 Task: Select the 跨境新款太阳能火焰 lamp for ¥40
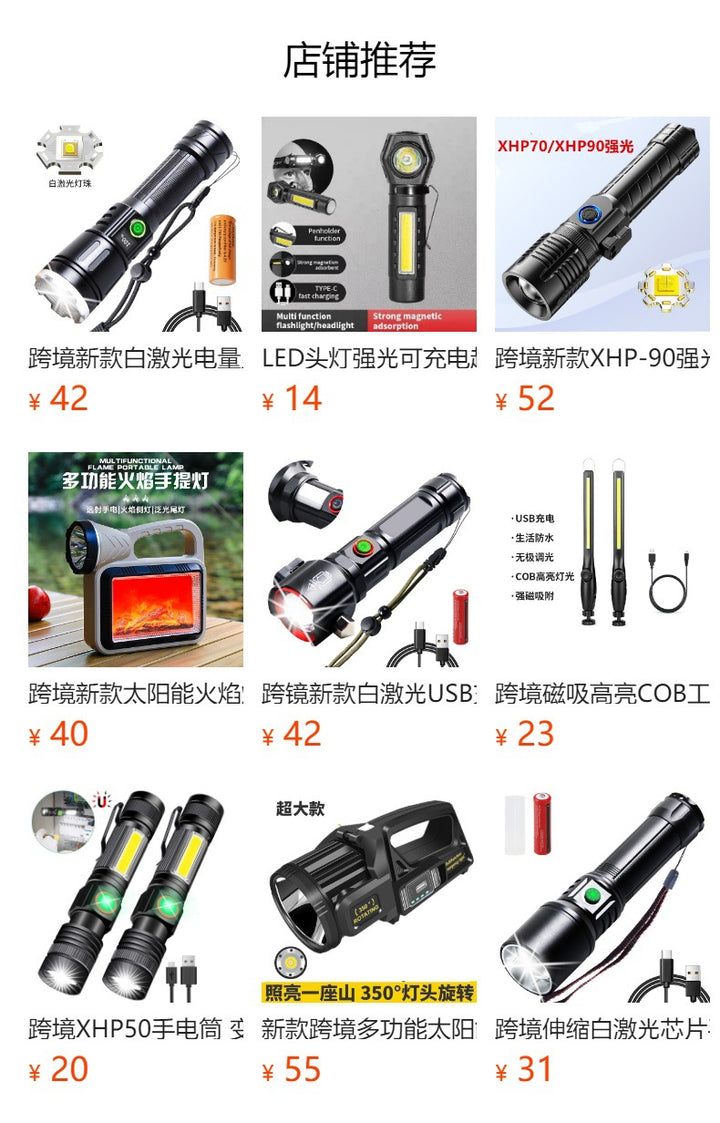135,560
